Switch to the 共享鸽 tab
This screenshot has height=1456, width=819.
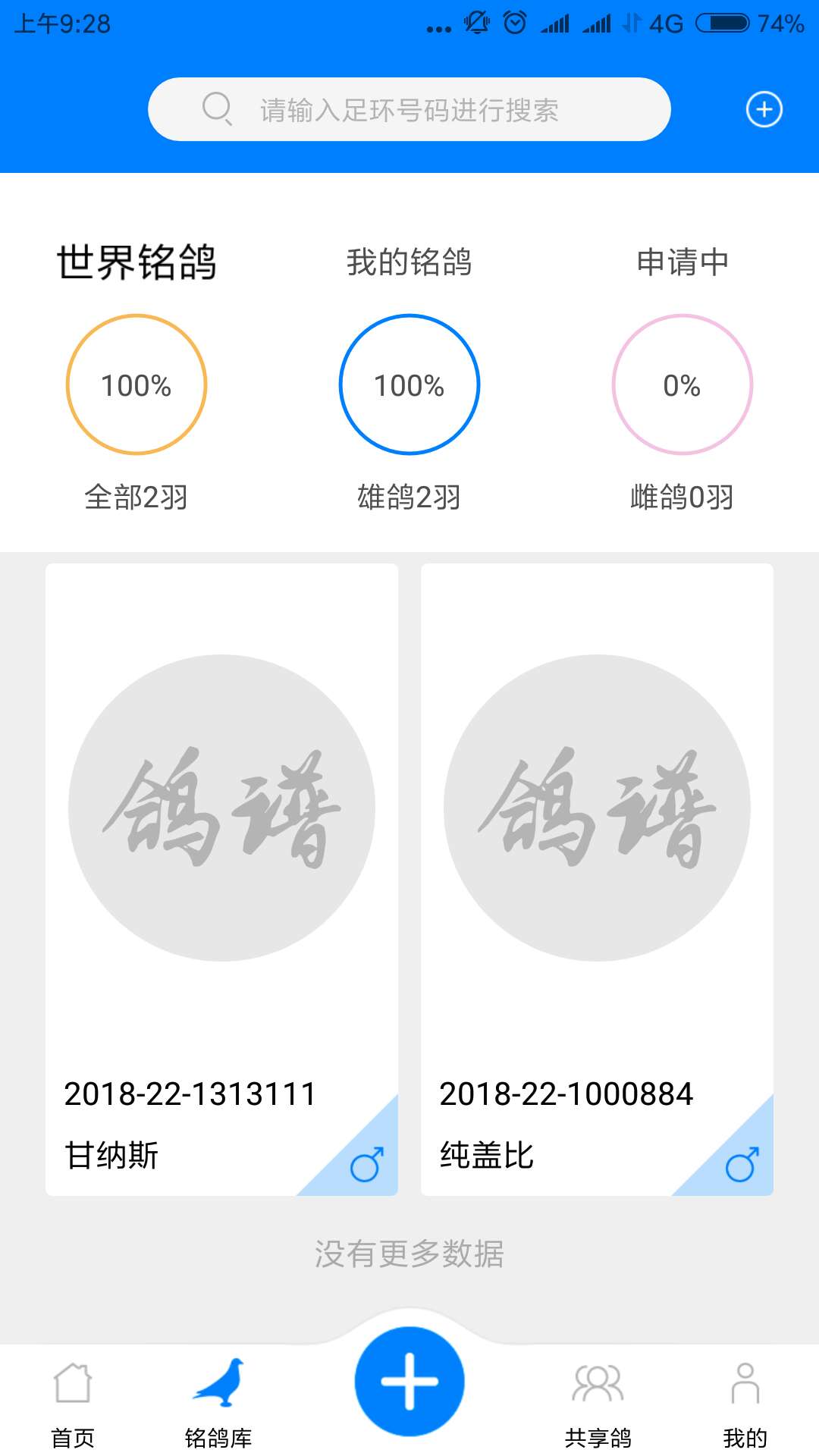click(x=598, y=1403)
